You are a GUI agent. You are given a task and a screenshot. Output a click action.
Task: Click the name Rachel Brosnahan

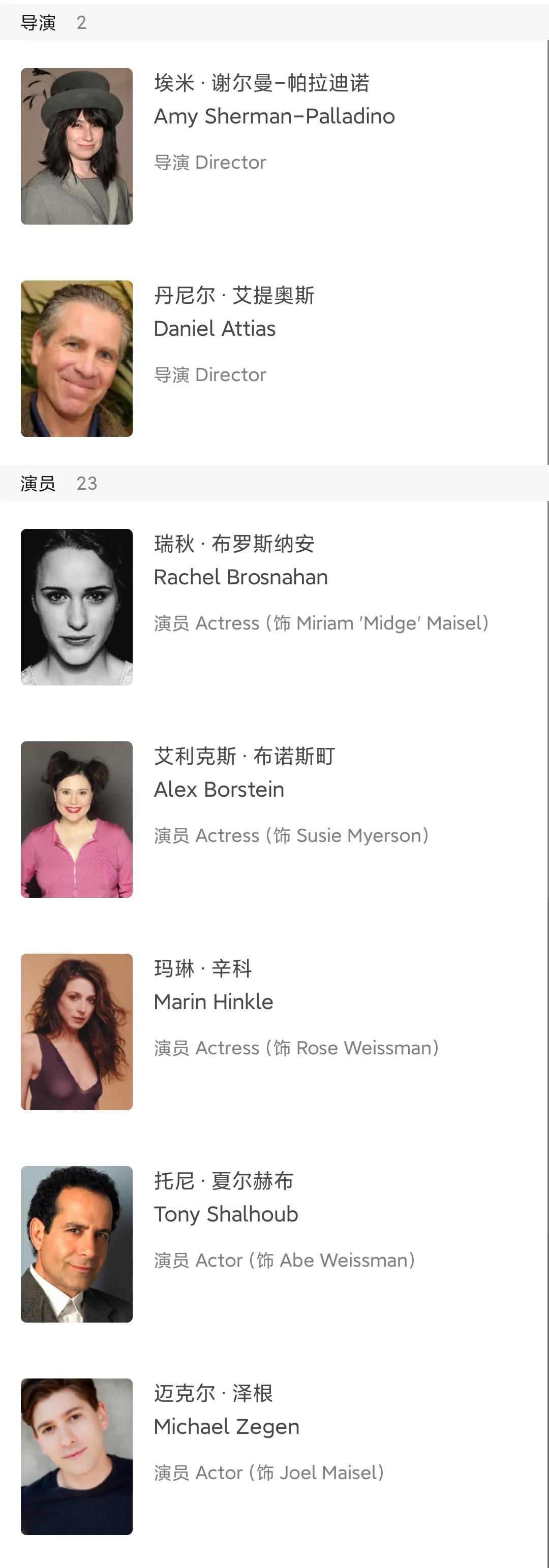tap(241, 577)
